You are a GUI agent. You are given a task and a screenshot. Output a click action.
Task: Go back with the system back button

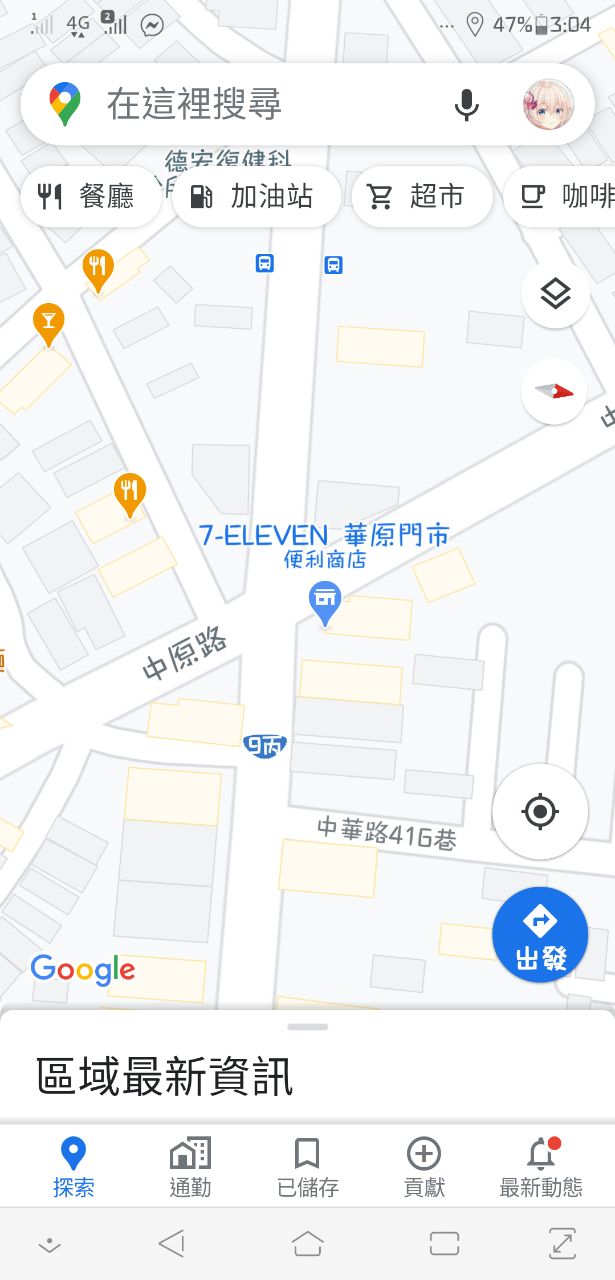click(172, 1243)
